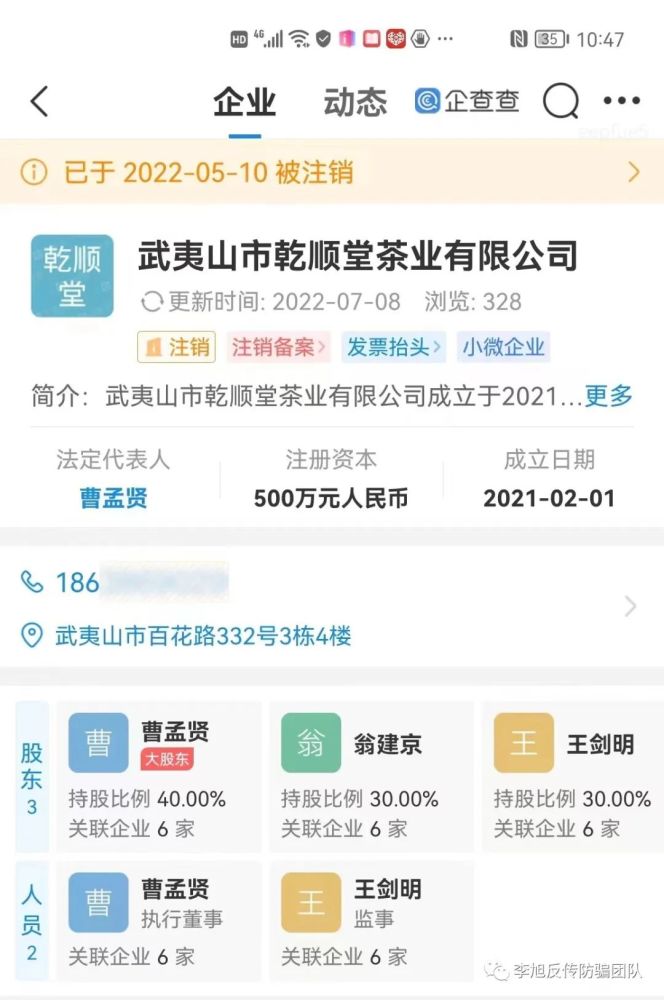Tap the 注销 status tag

[177, 347]
